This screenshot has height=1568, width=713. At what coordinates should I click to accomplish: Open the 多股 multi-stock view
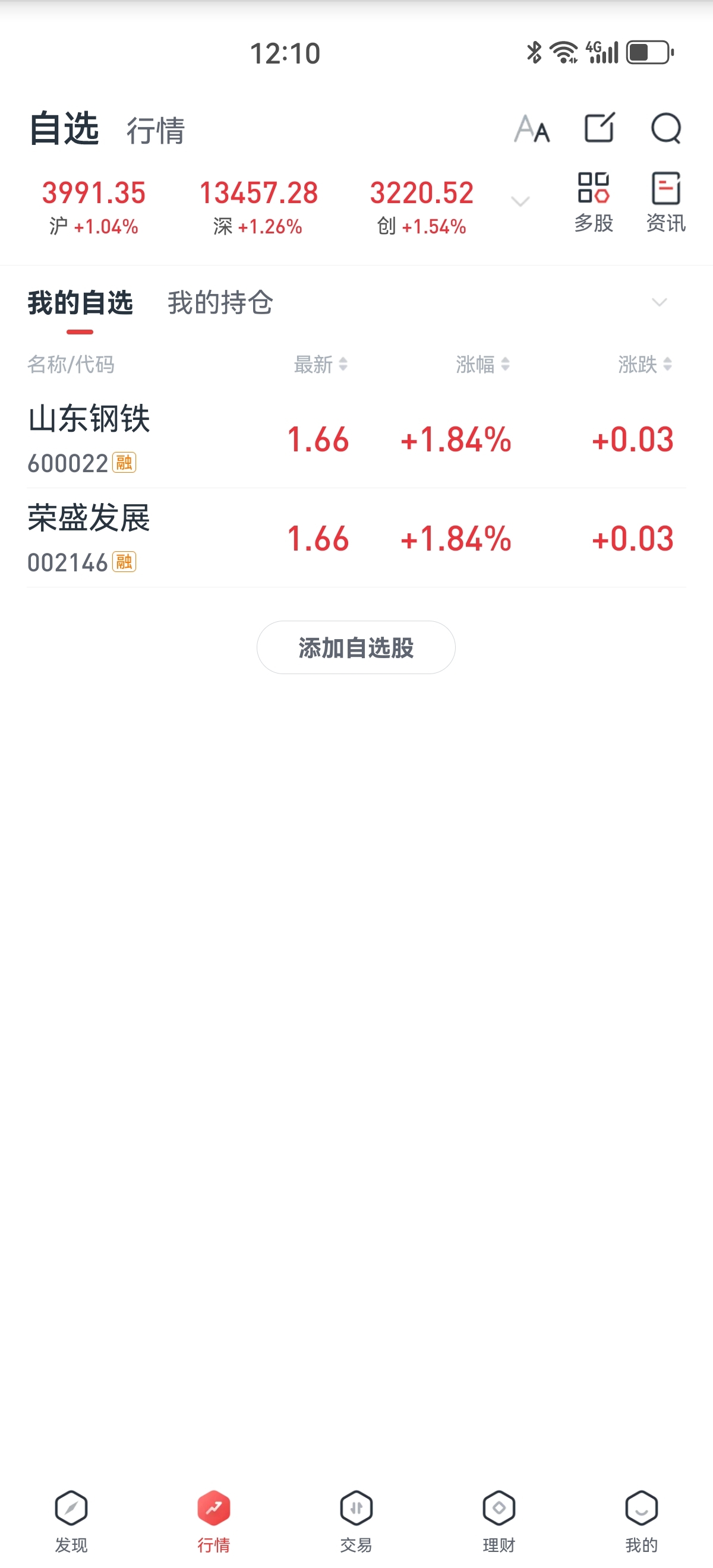[x=594, y=202]
